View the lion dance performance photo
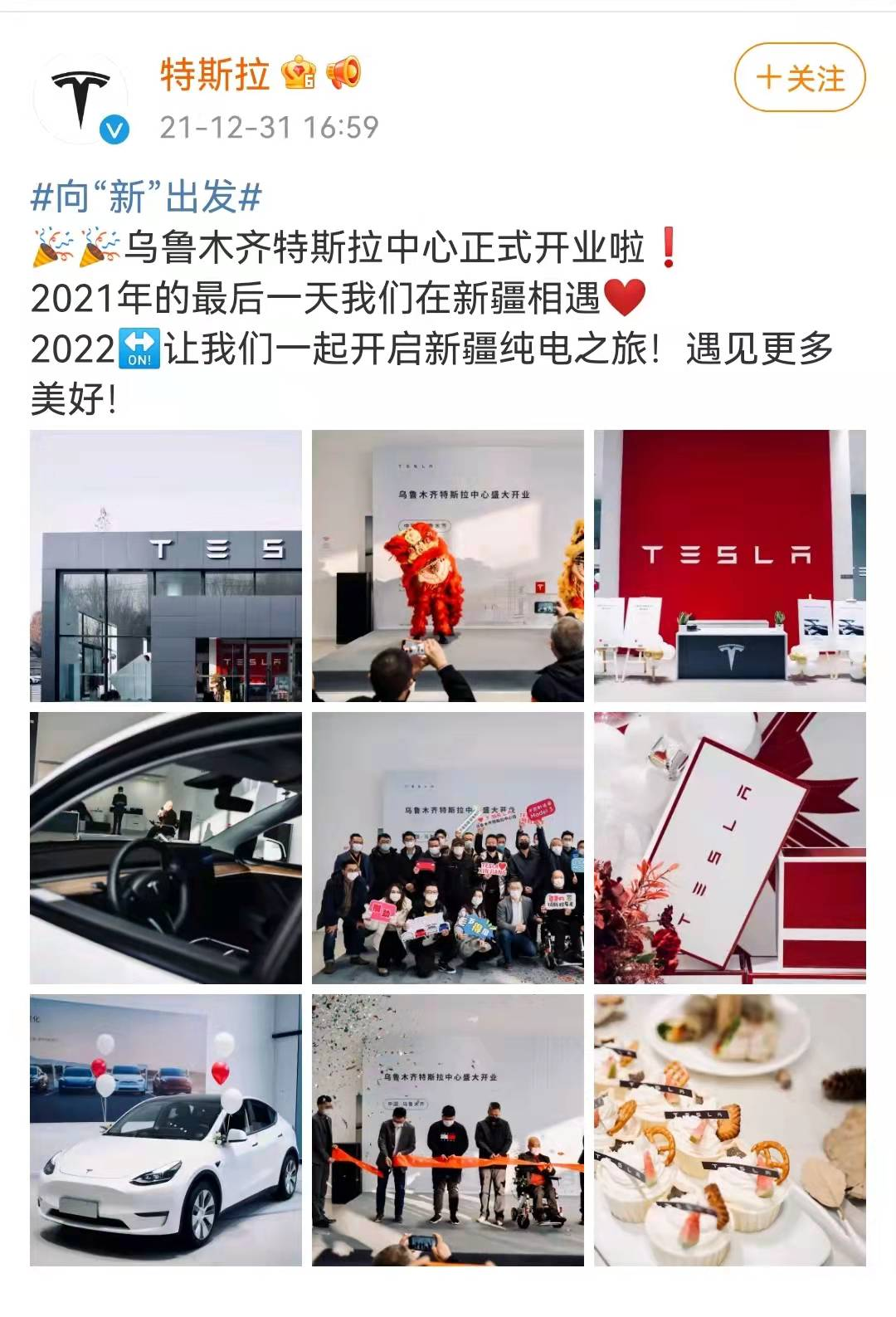The height and width of the screenshot is (1317, 896). pyautogui.click(x=447, y=565)
